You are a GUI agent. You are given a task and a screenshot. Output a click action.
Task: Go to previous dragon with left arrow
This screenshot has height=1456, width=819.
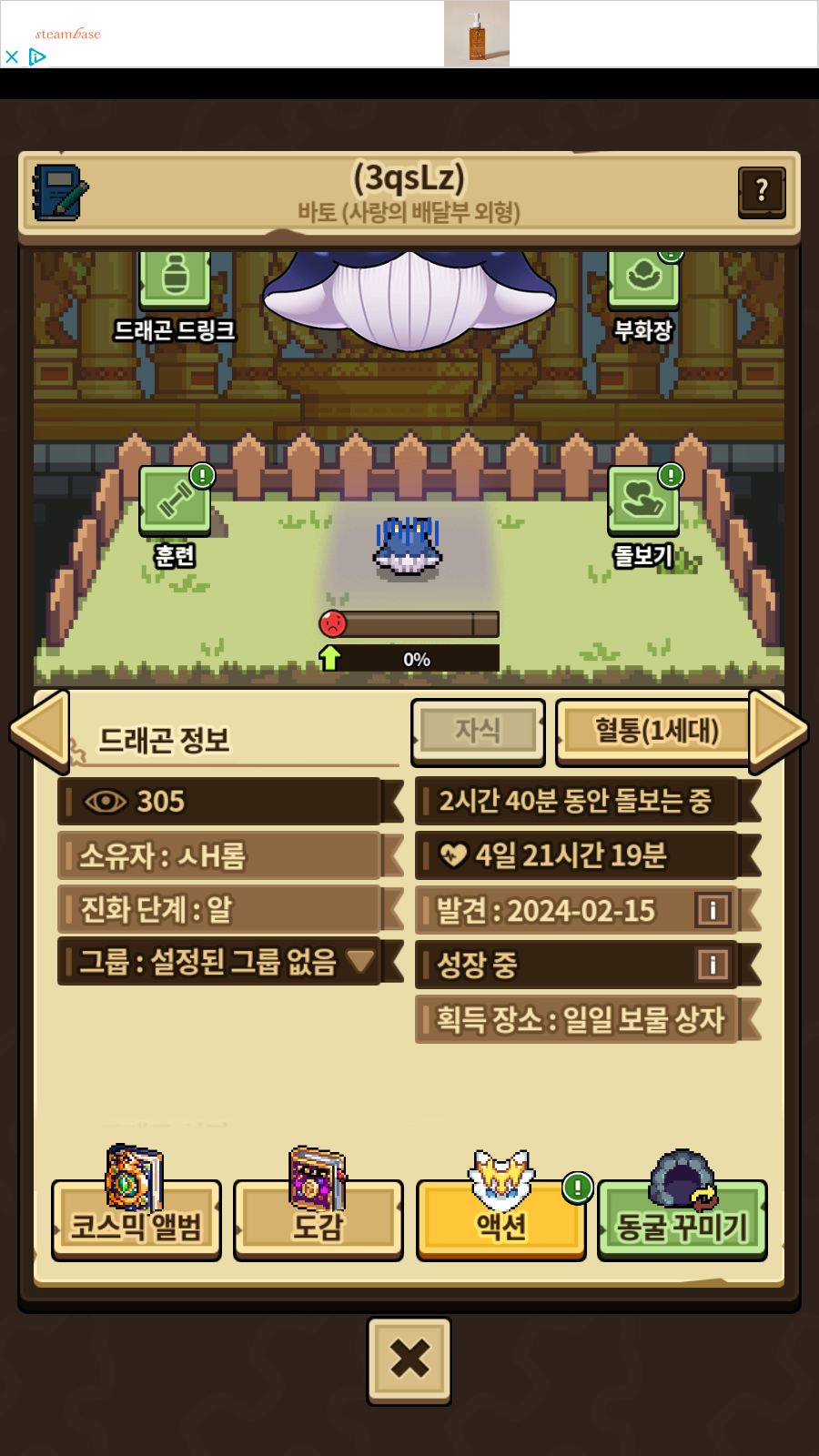pos(40,731)
